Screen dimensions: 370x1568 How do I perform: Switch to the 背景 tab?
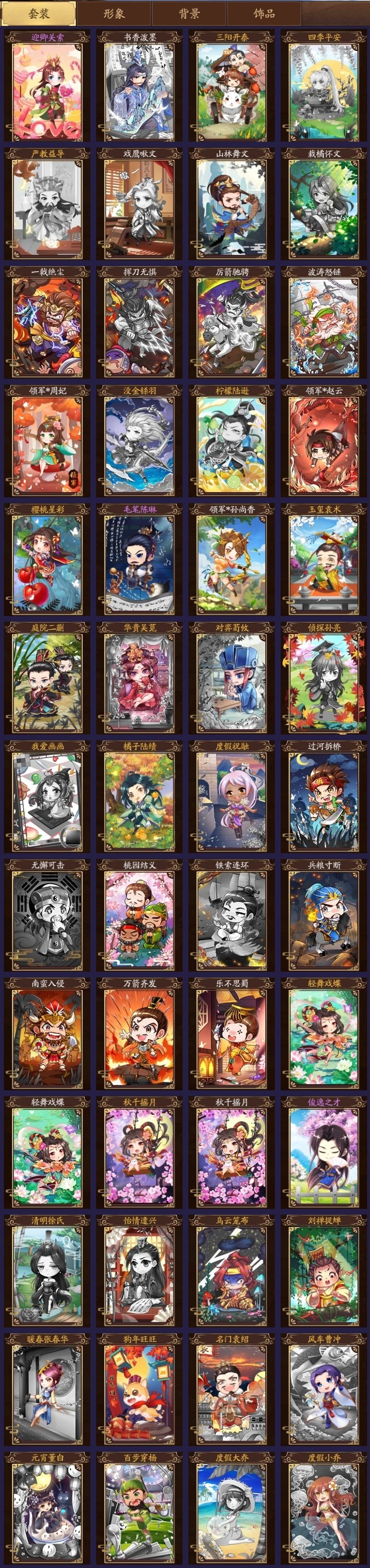(189, 13)
